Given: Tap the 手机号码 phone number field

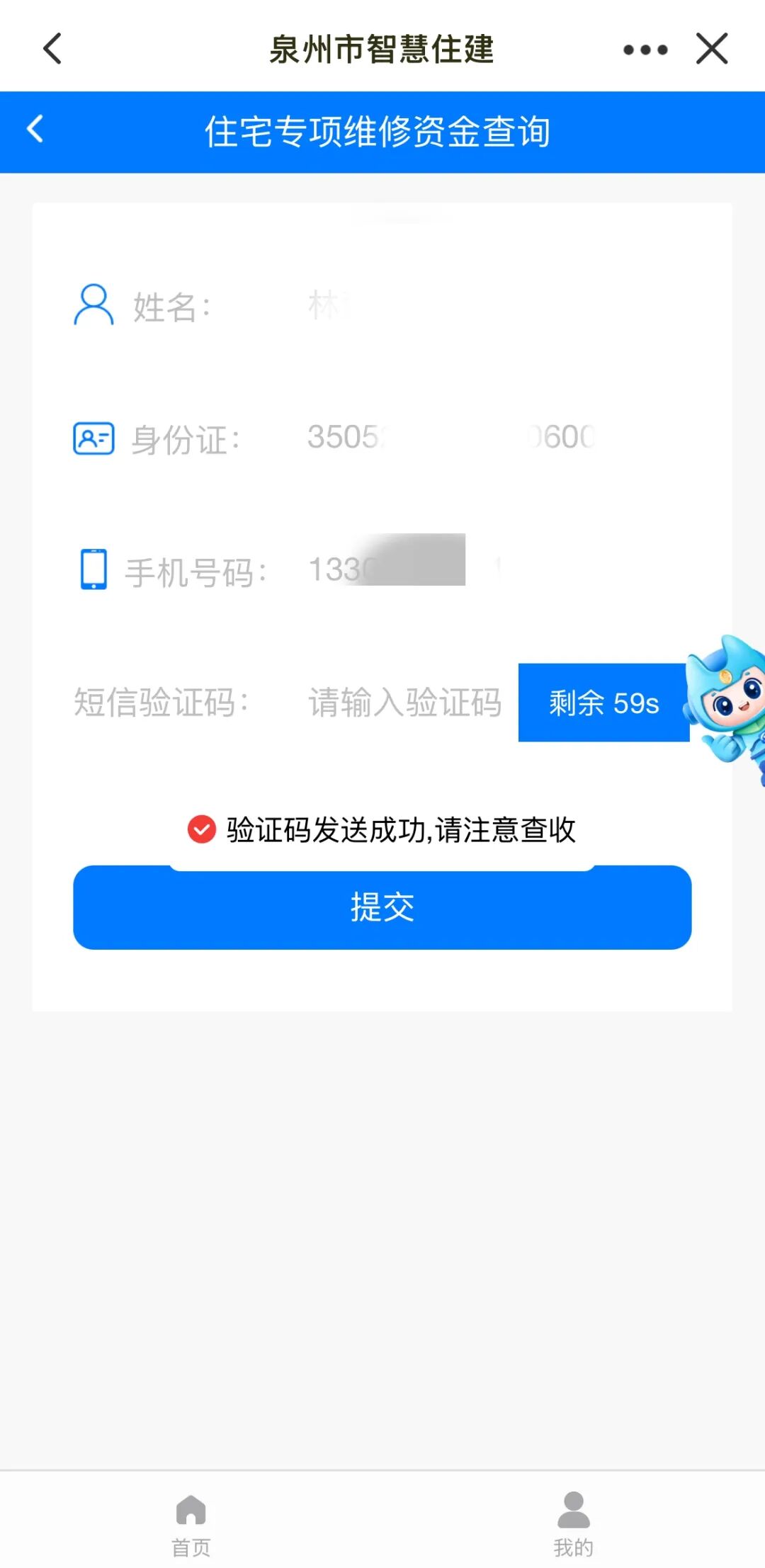Looking at the screenshot, I should (x=496, y=569).
